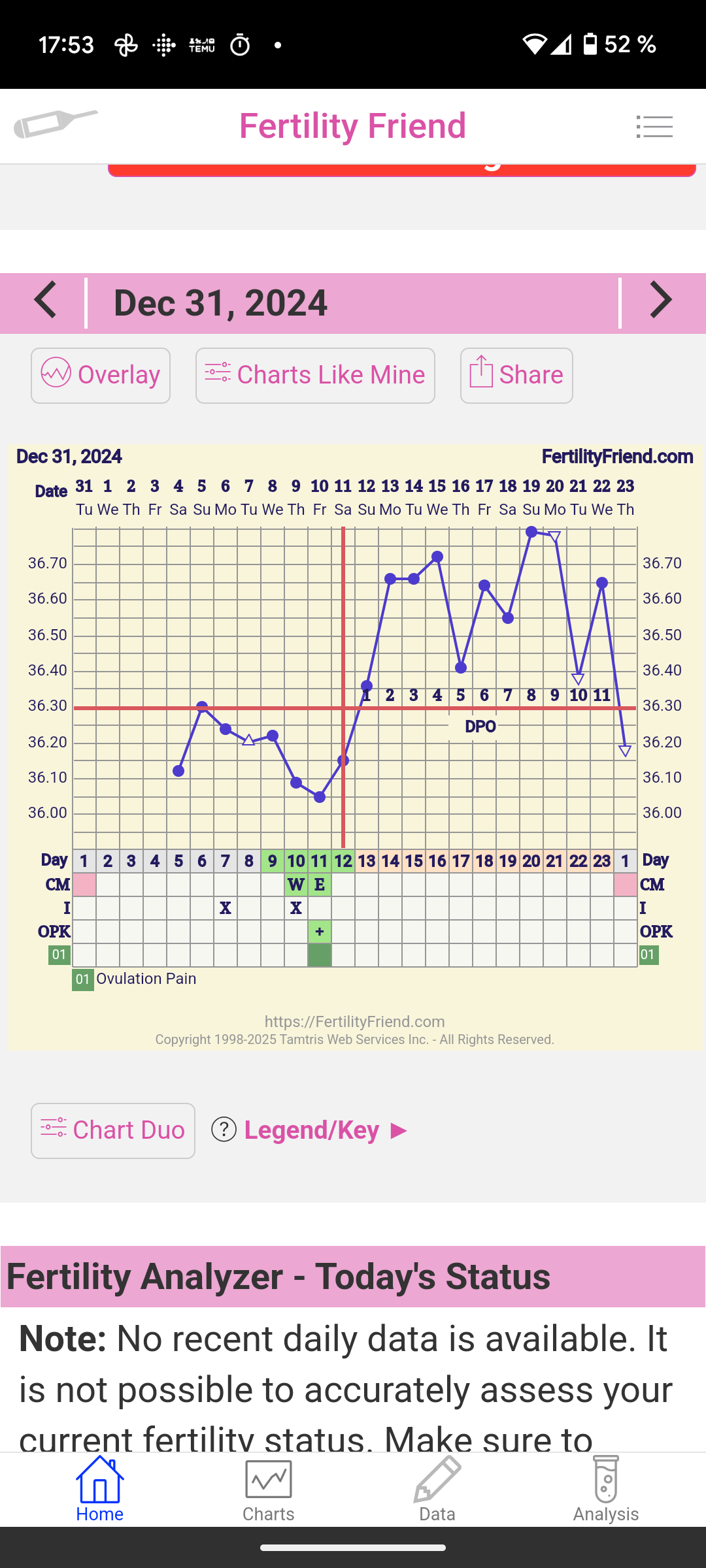This screenshot has width=706, height=1568.
Task: Switch to the Charts tab
Action: 268,1490
